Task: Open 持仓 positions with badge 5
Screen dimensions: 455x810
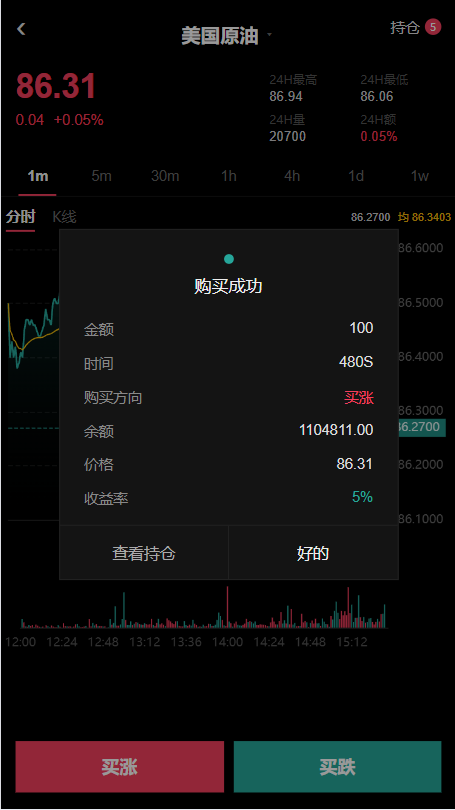Action: click(415, 27)
